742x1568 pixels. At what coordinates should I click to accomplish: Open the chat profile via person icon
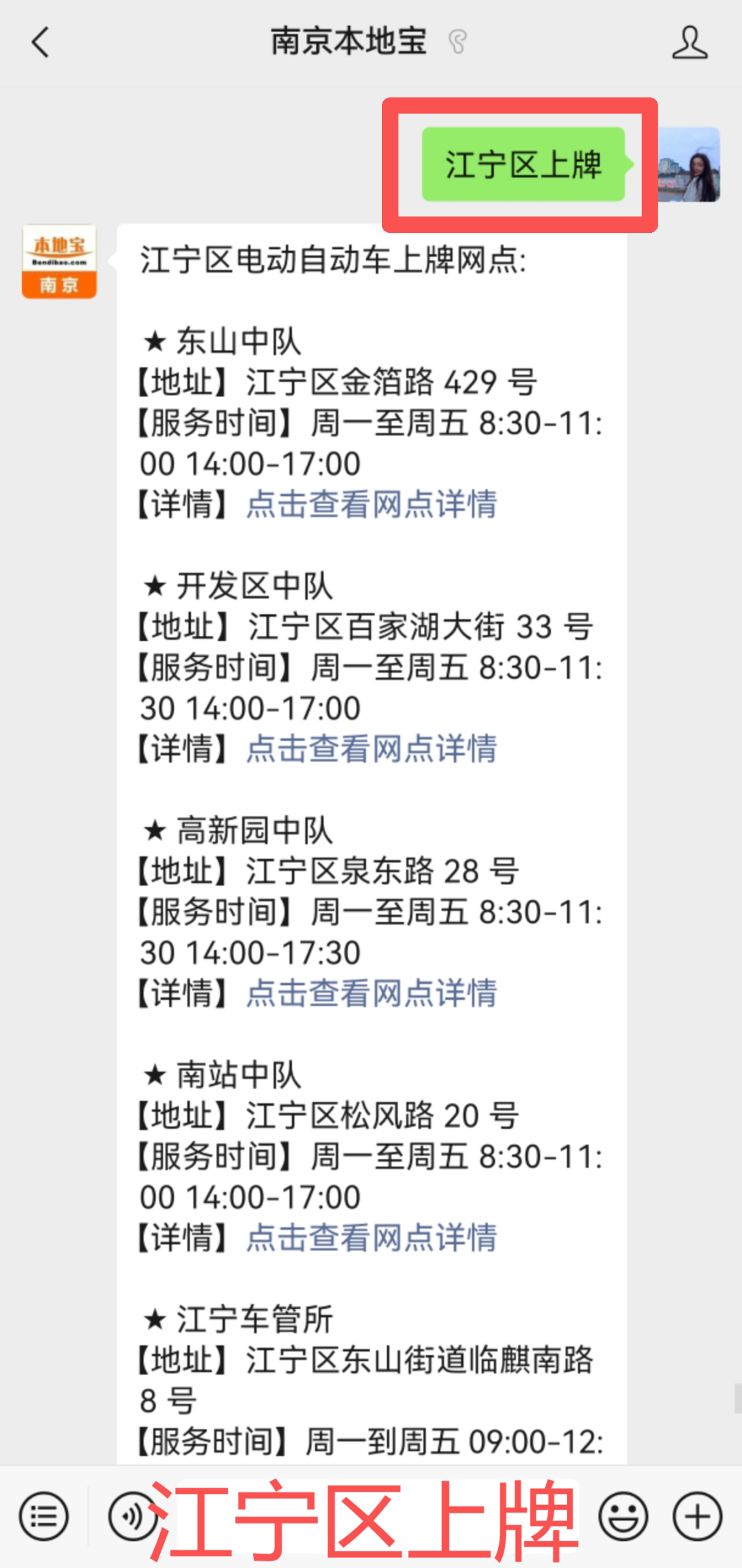(690, 43)
